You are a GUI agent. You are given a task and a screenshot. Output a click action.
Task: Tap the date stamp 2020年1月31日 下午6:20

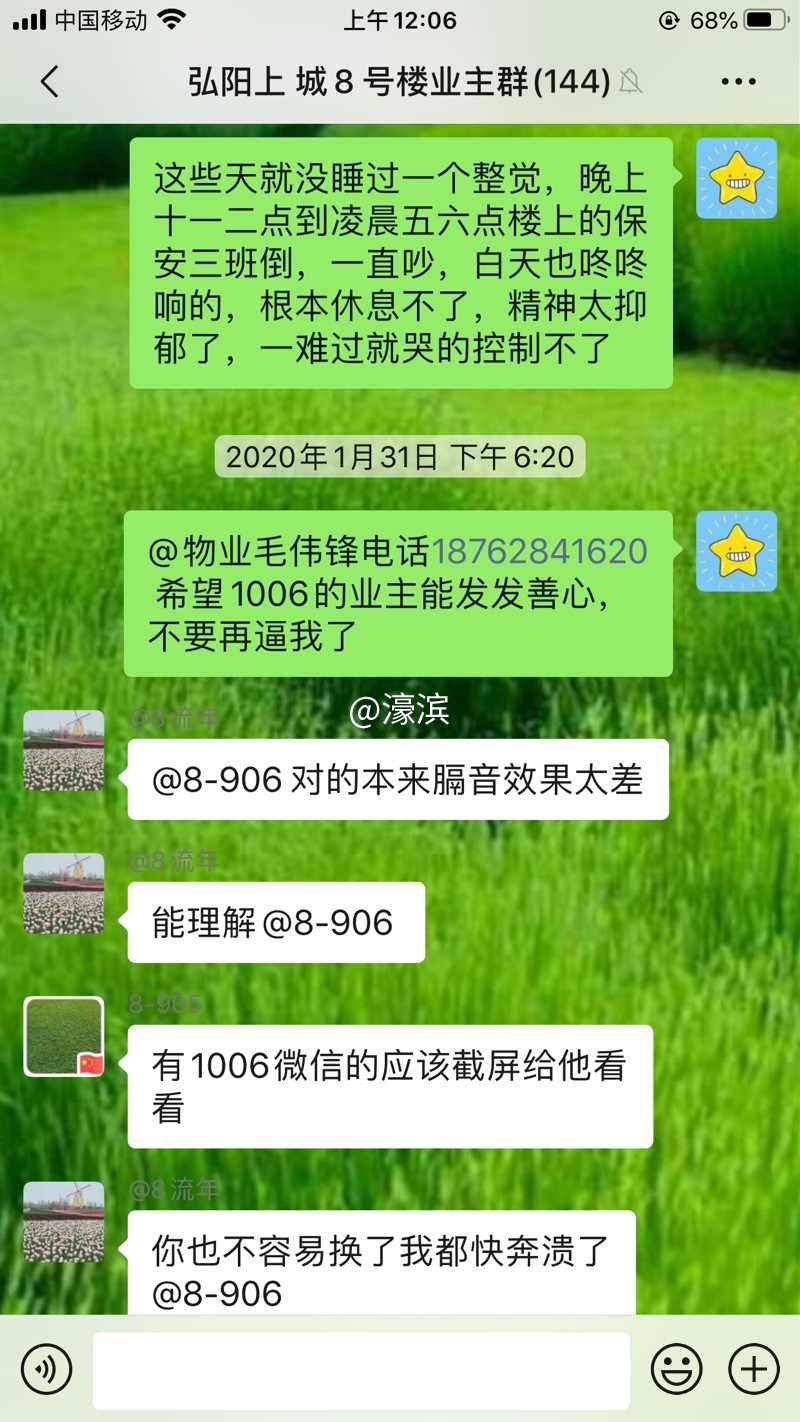(398, 458)
